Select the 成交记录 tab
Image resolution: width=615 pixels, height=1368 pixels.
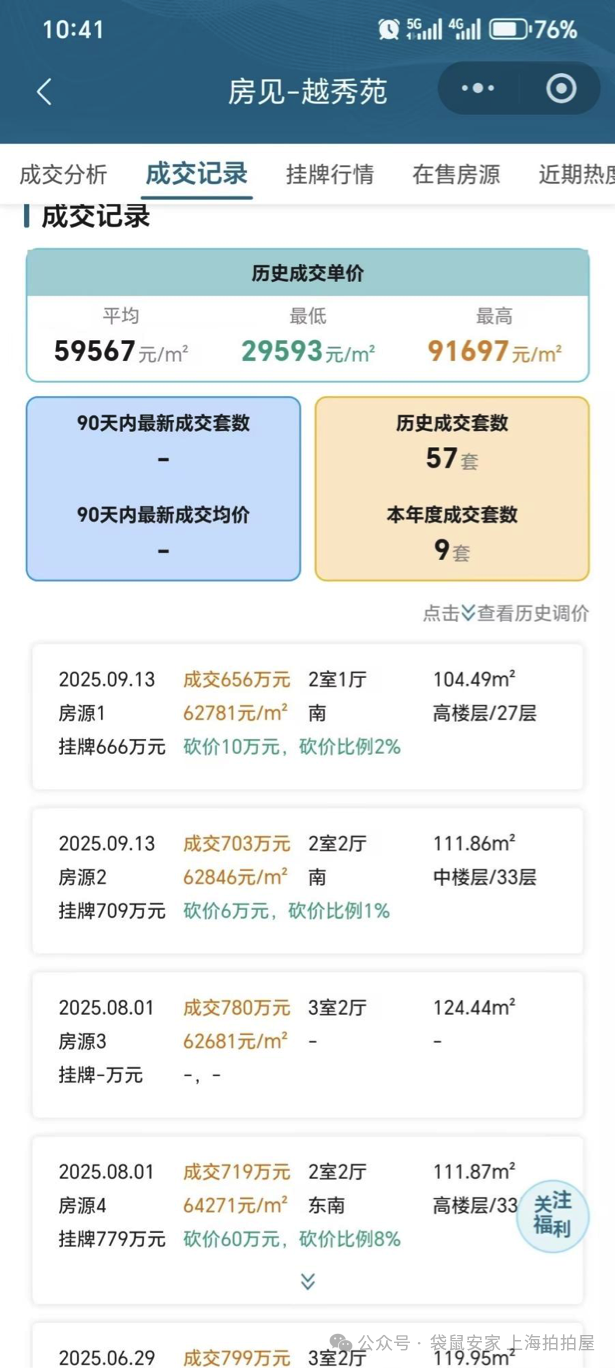point(196,174)
